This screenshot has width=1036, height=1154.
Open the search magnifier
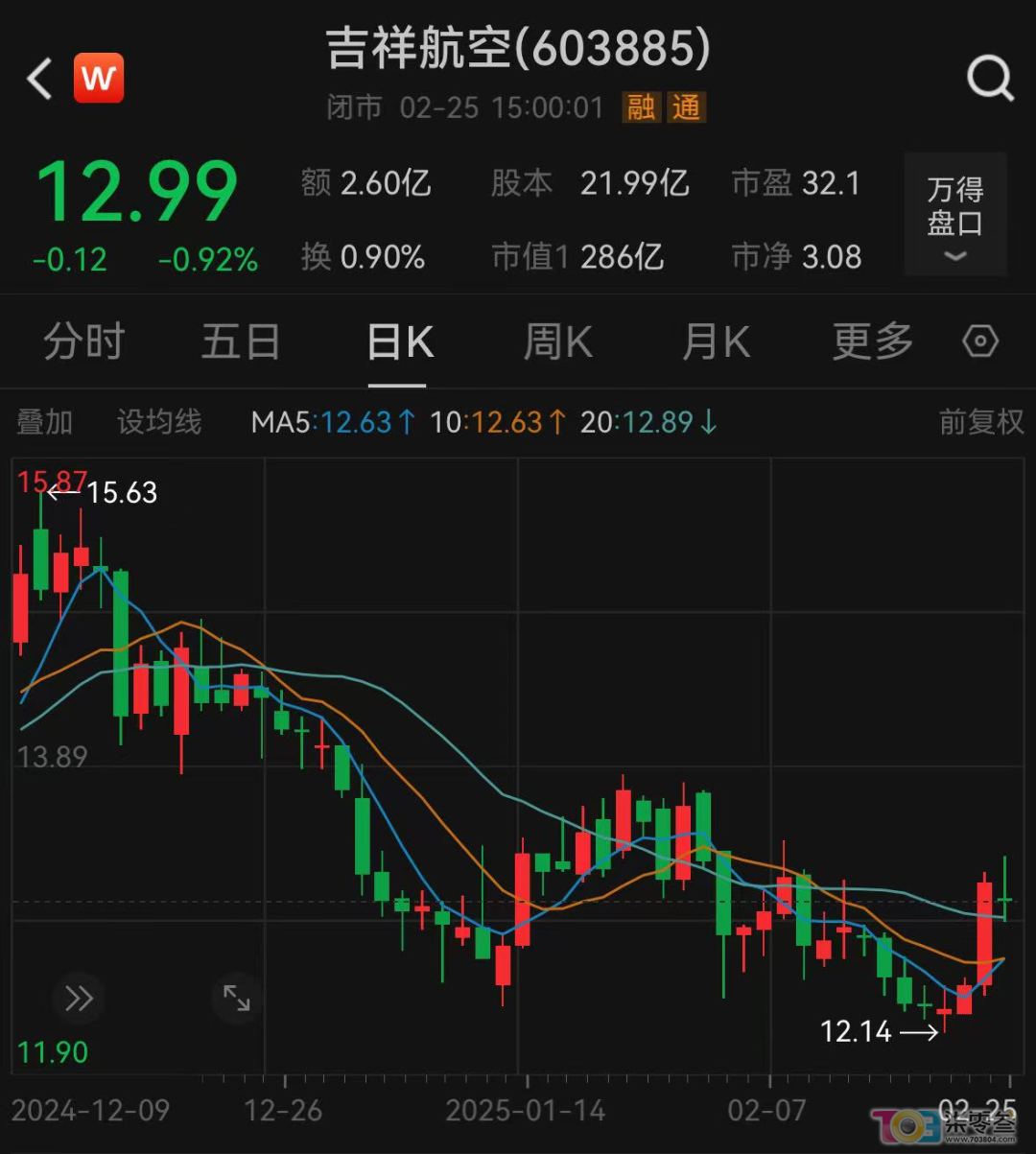pyautogui.click(x=989, y=78)
